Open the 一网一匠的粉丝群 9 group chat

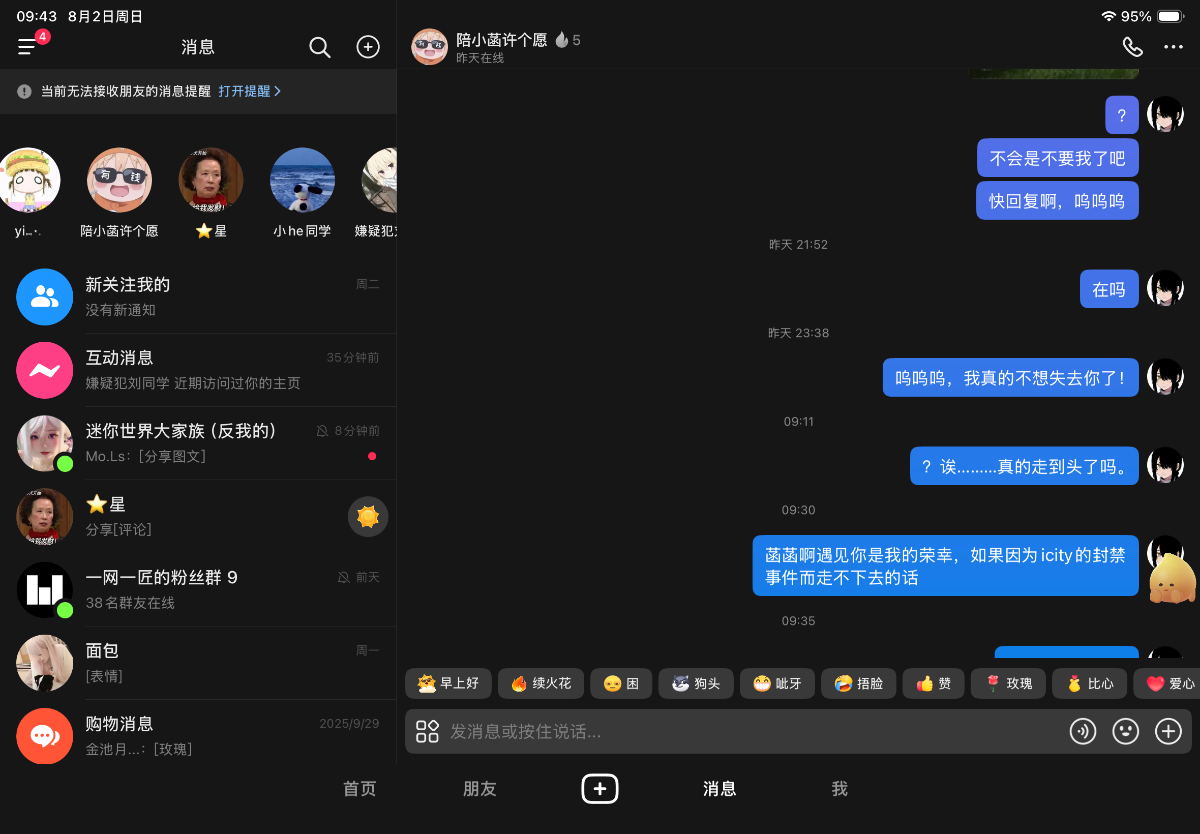click(x=198, y=589)
